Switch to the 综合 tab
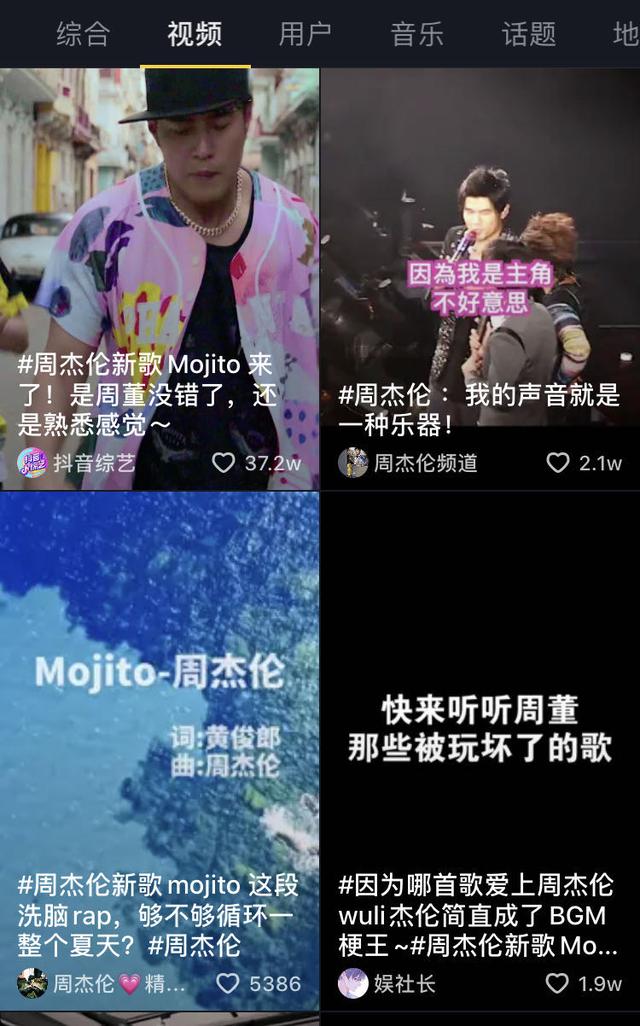 82,34
